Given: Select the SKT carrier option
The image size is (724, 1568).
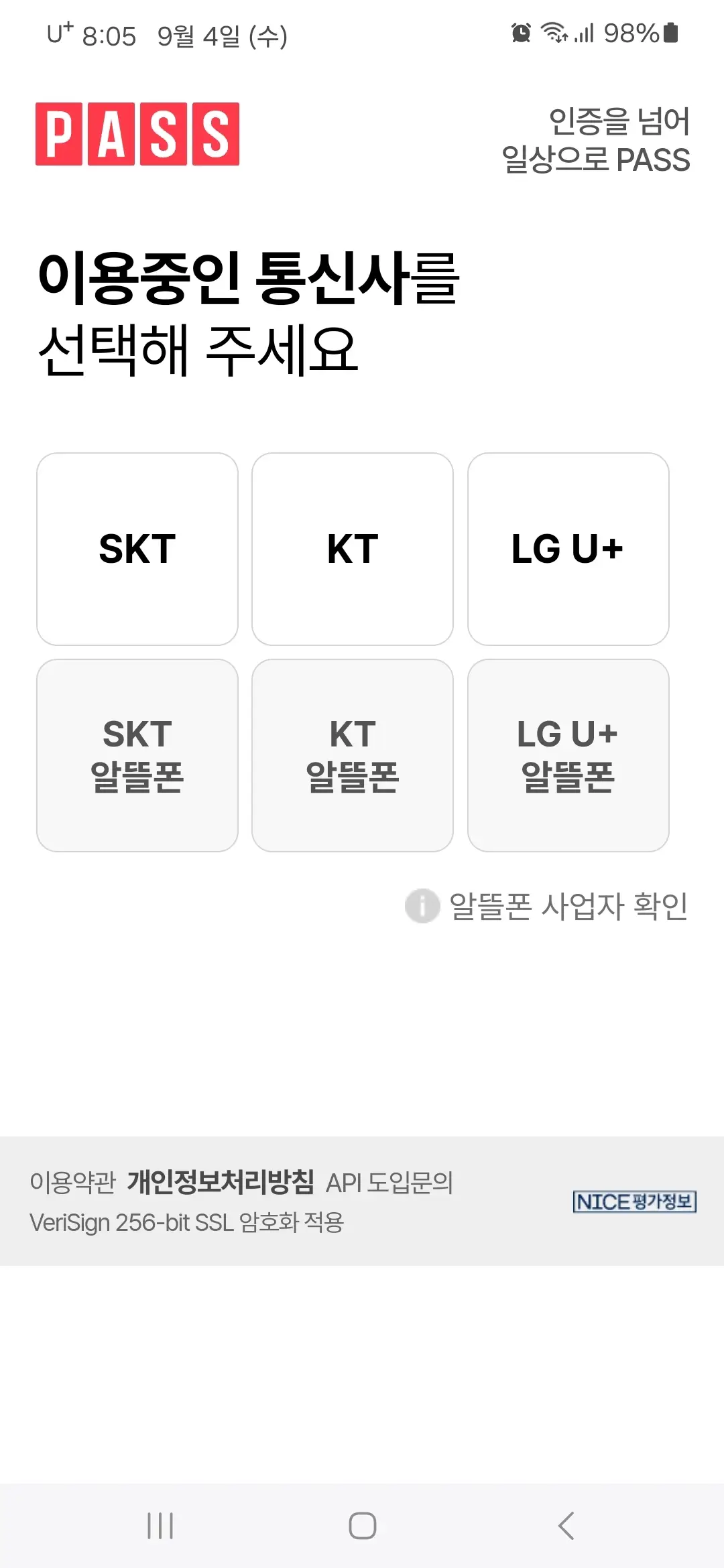Looking at the screenshot, I should (x=137, y=549).
